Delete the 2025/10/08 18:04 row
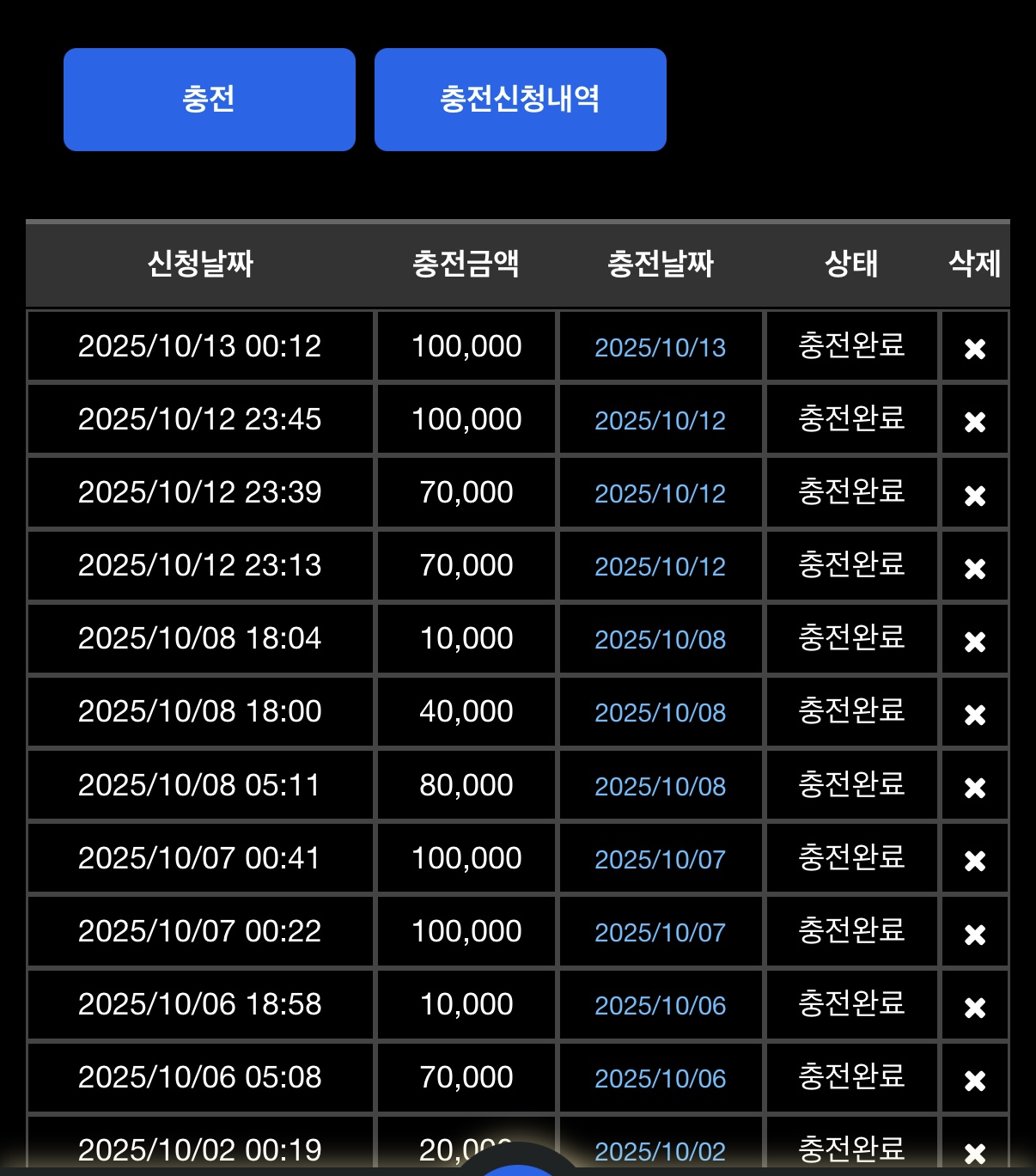 pos(974,641)
